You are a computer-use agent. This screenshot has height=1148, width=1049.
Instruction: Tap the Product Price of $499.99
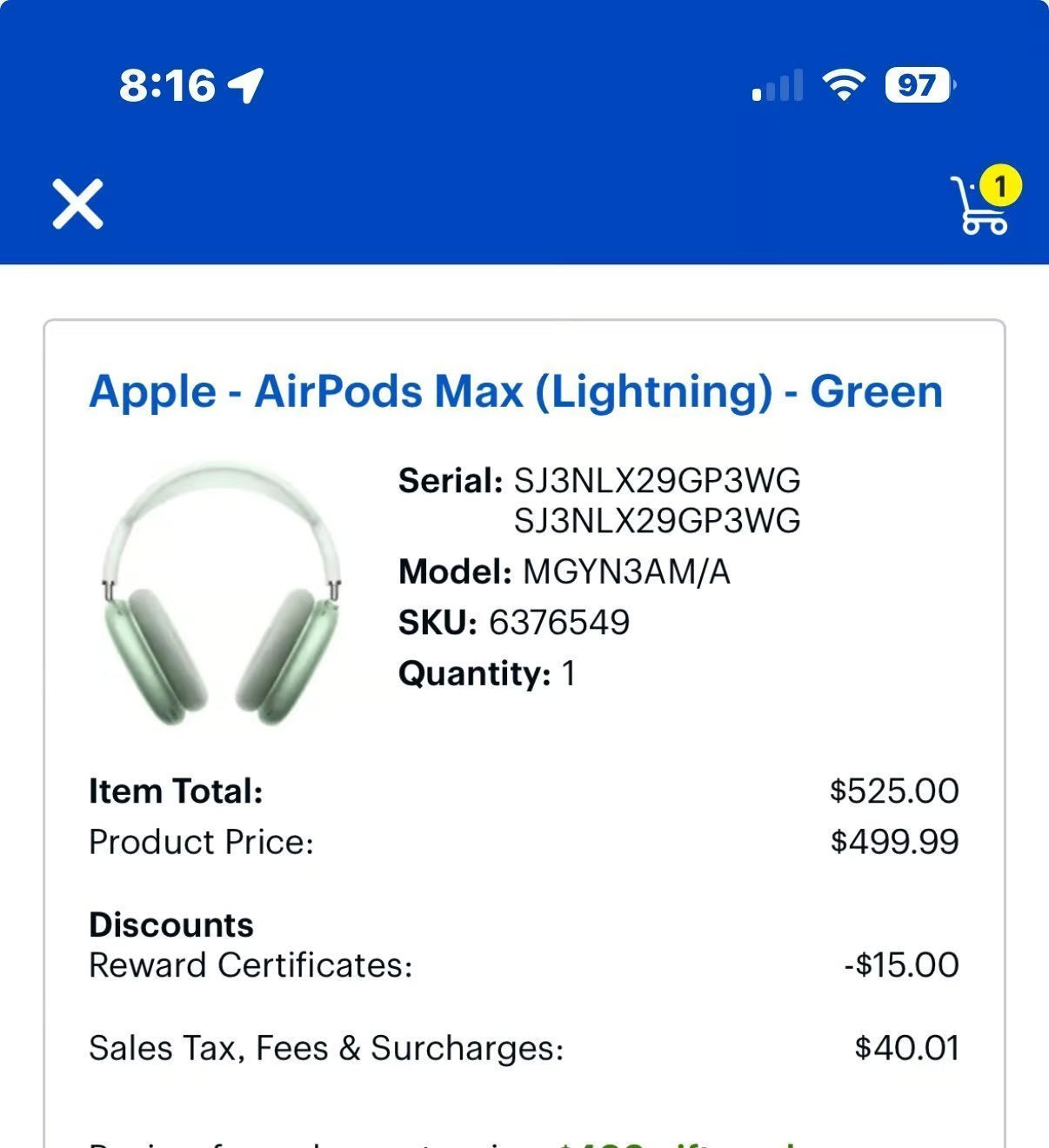coord(897,840)
